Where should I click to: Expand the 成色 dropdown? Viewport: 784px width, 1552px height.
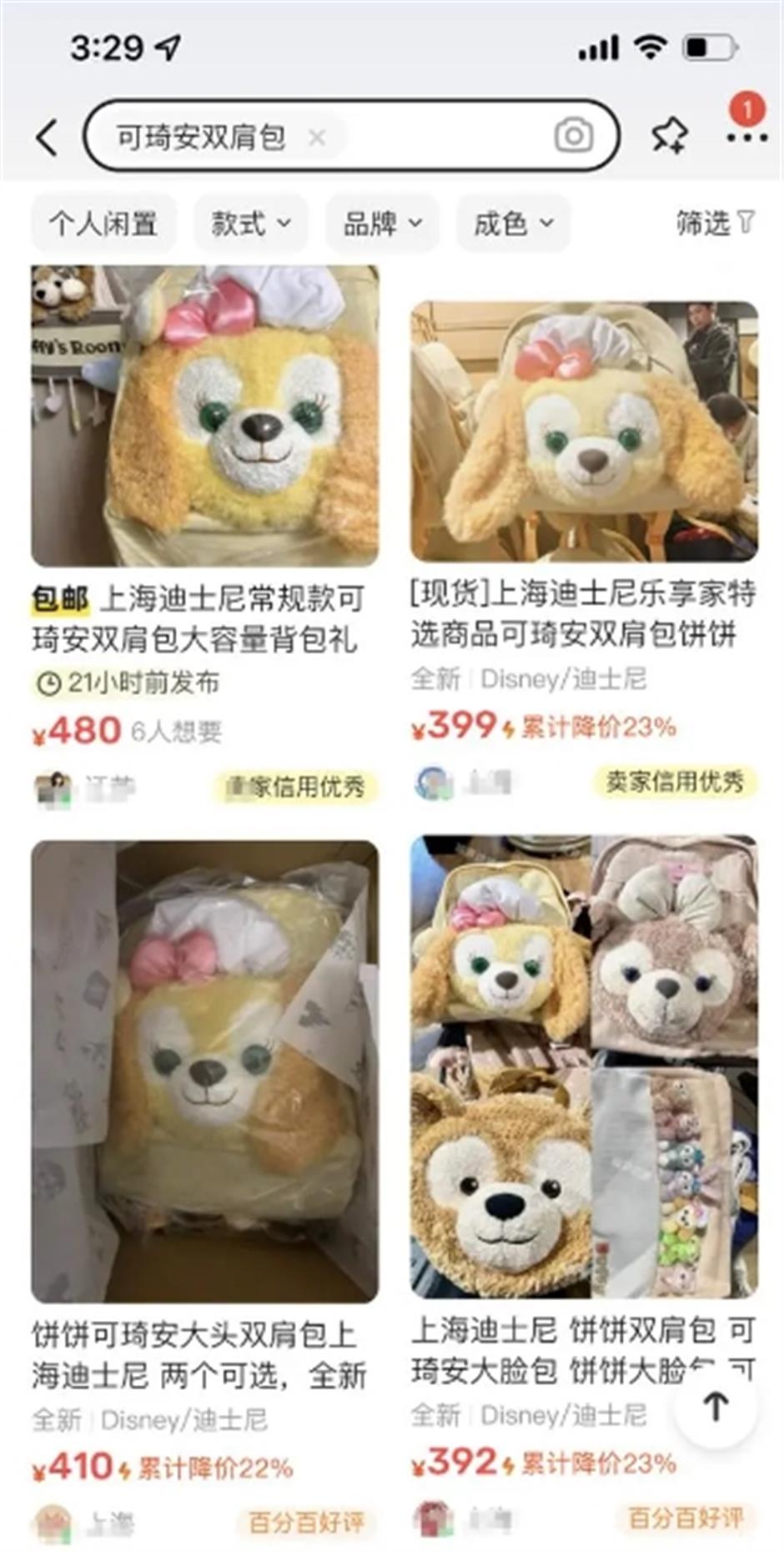tap(513, 224)
